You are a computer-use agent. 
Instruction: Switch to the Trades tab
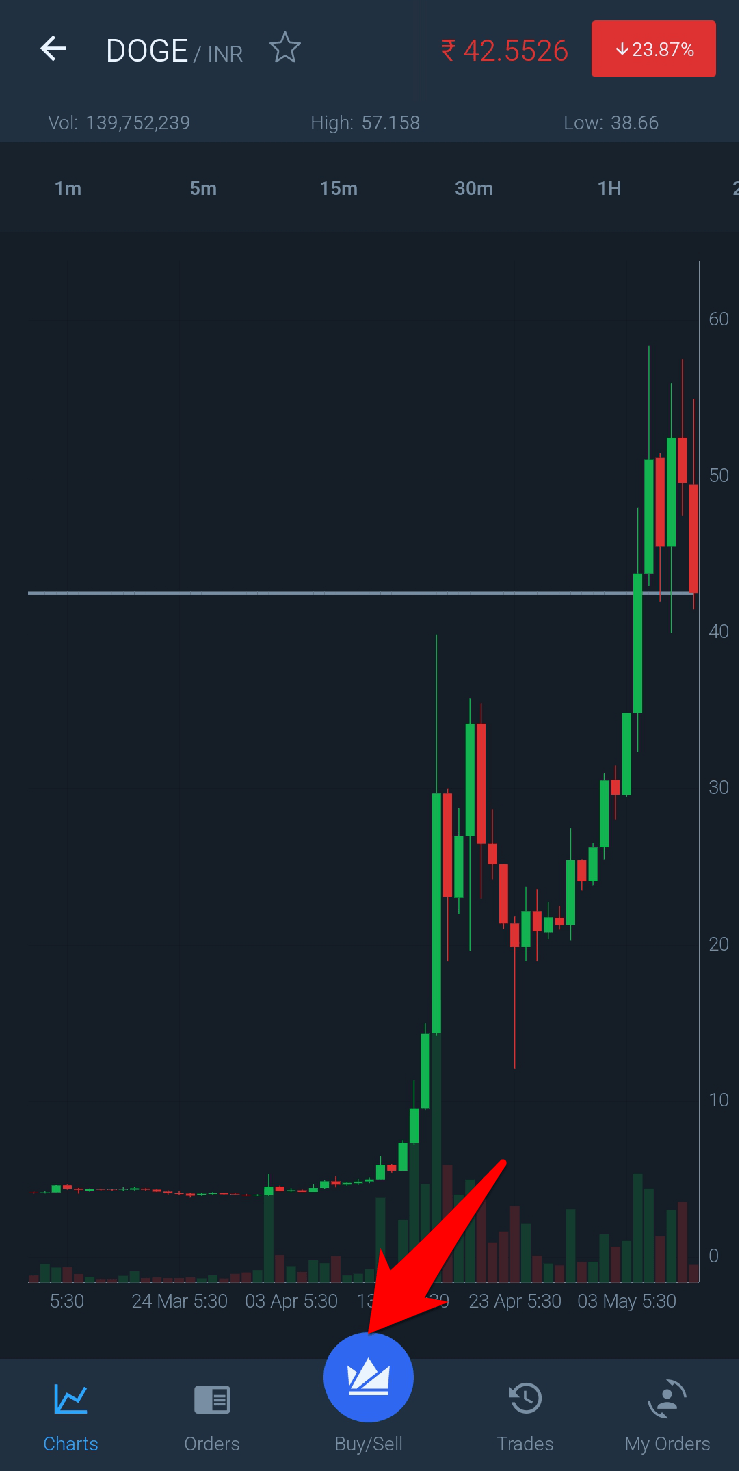525,1415
